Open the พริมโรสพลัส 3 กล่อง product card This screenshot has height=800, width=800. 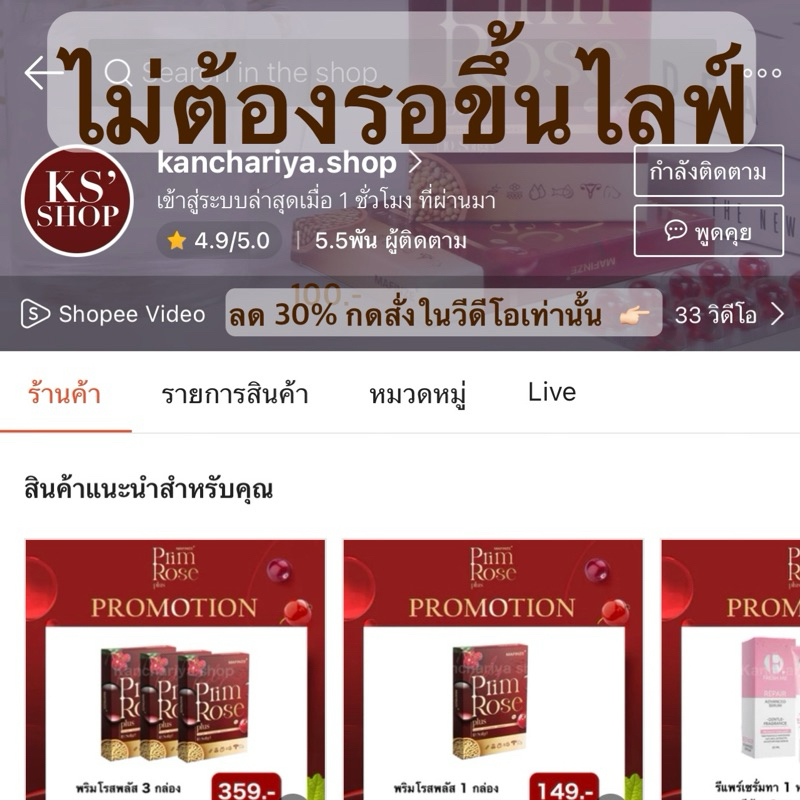point(176,669)
